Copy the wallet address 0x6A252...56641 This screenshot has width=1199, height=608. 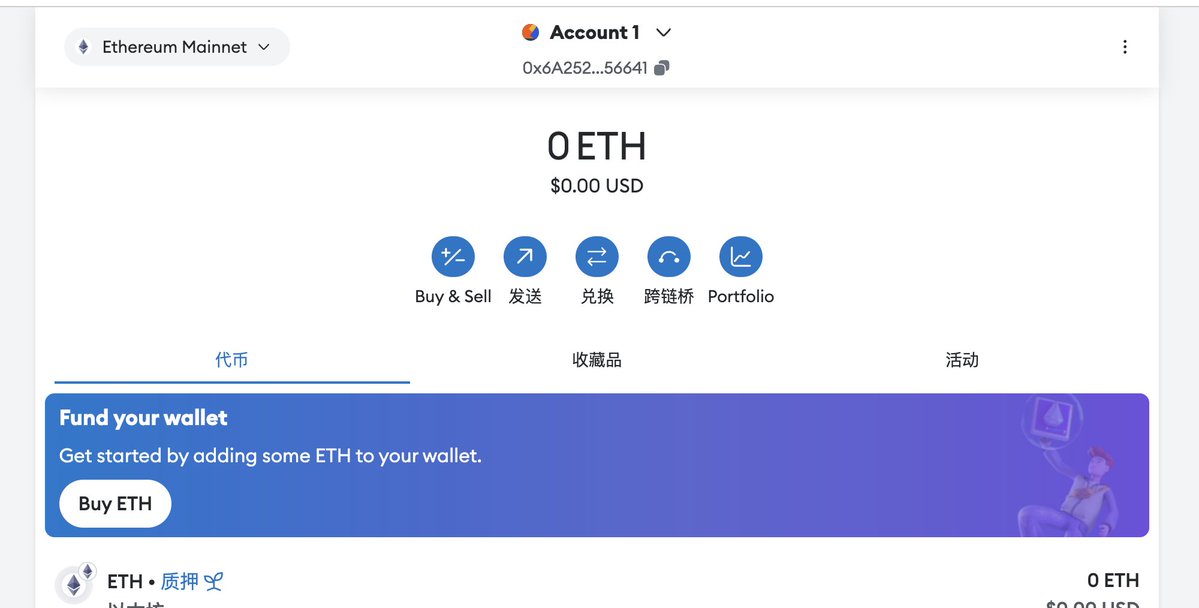[x=661, y=68]
